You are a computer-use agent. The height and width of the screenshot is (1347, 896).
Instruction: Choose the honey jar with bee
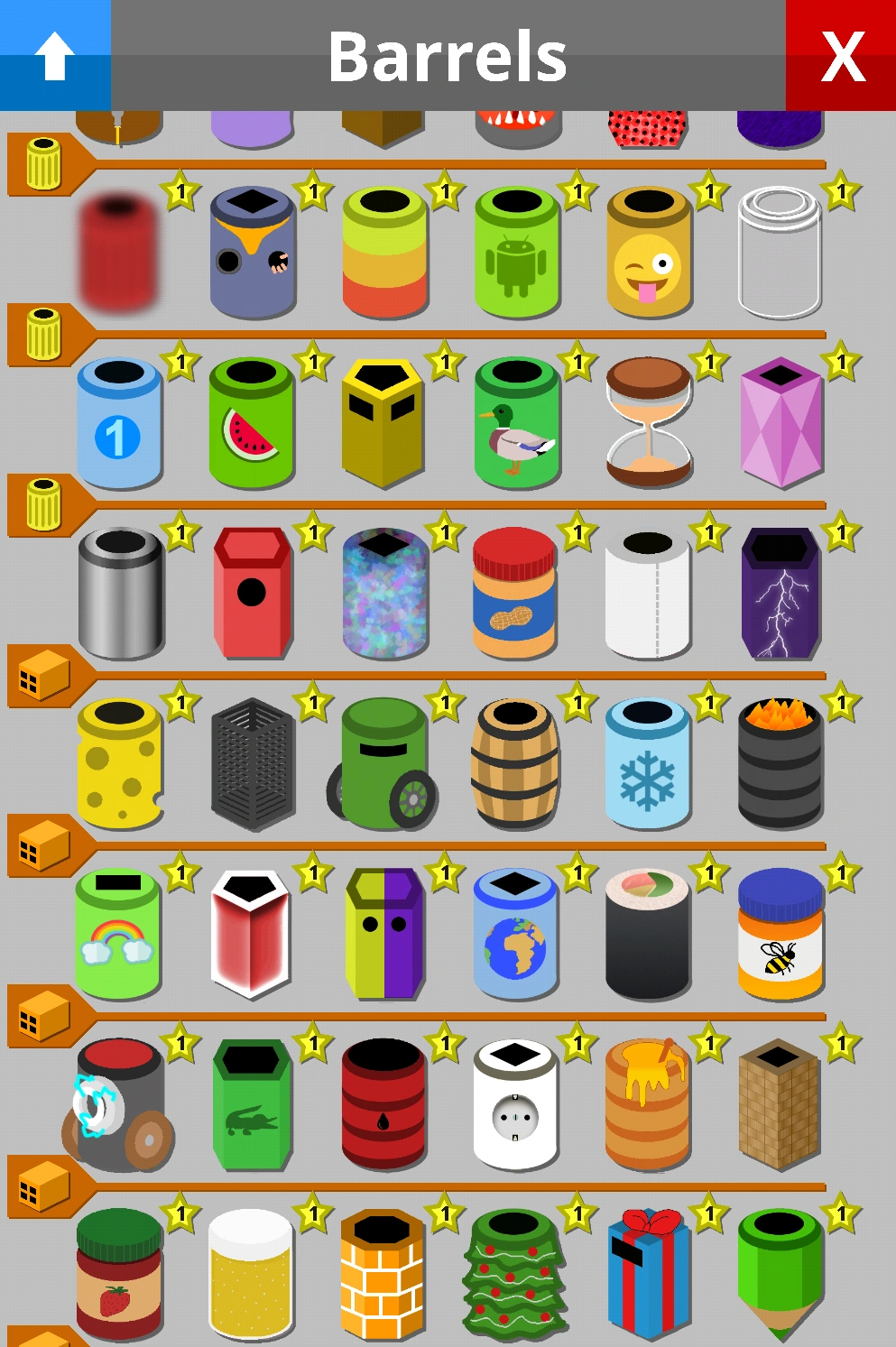[x=780, y=935]
